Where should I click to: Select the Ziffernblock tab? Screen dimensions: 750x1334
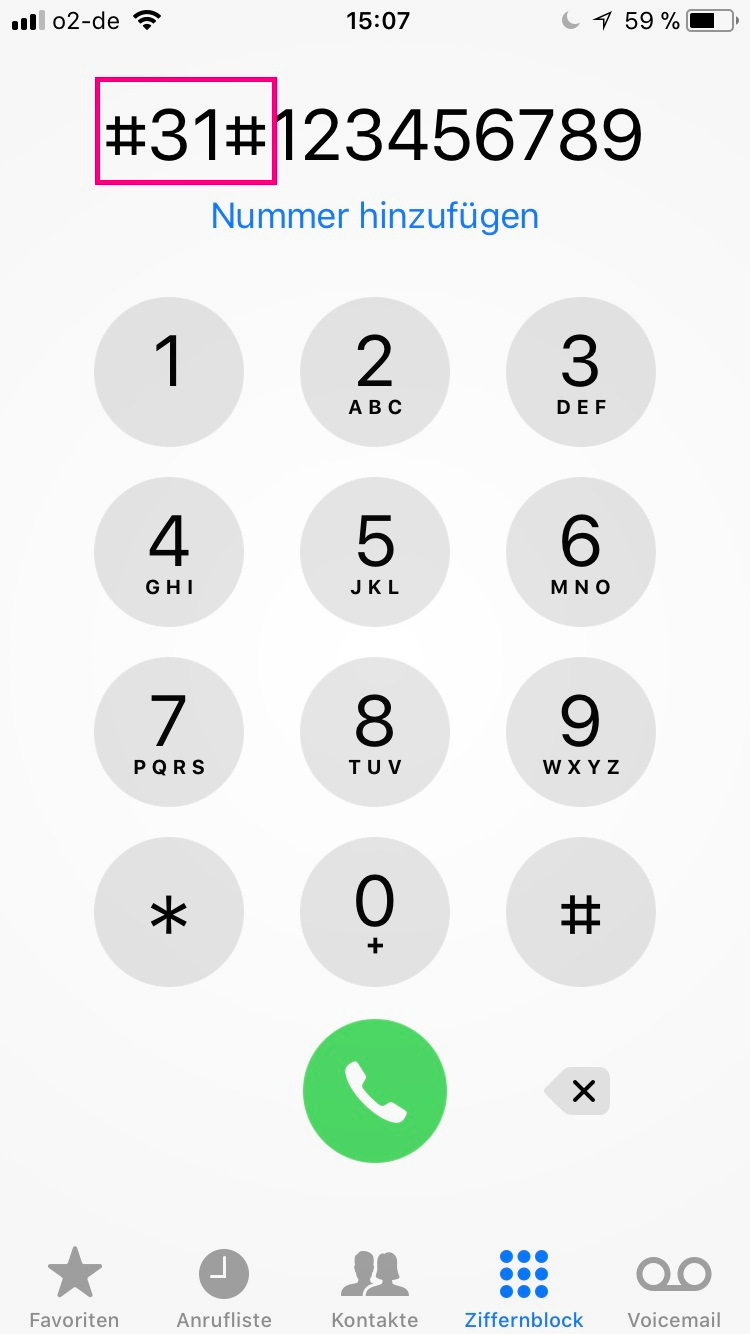[524, 1288]
